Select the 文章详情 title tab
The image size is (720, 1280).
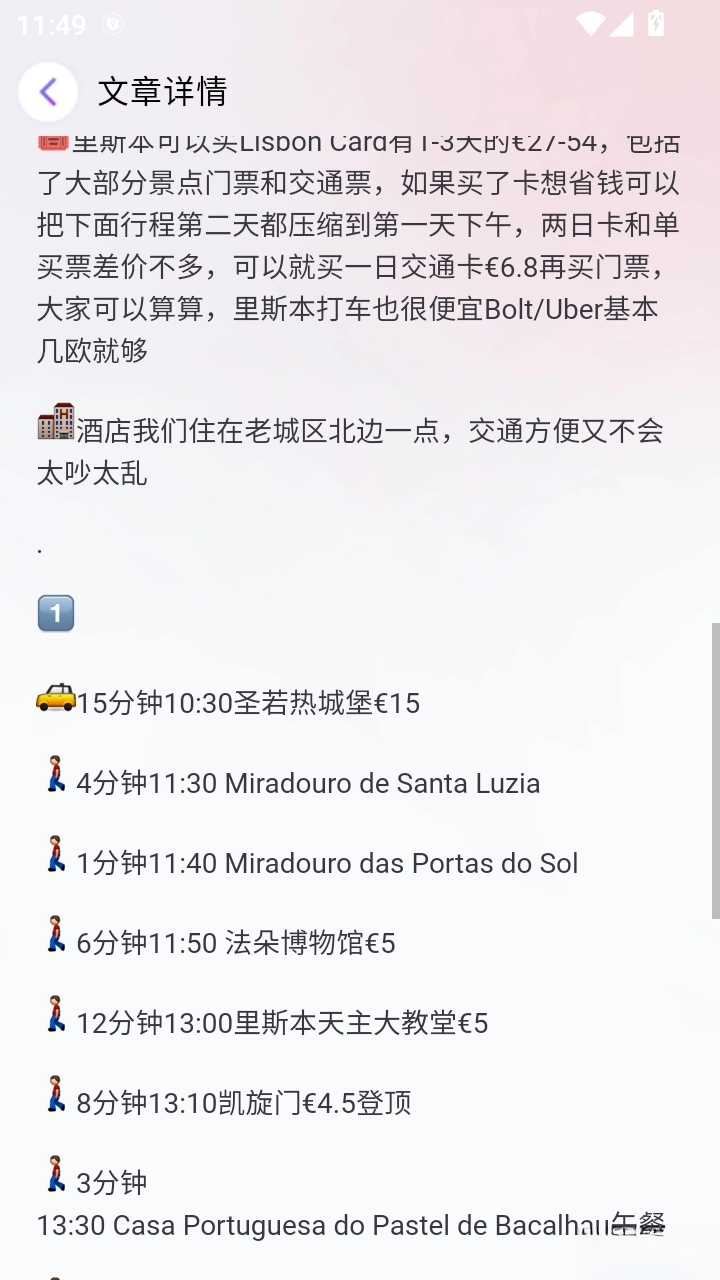pos(163,91)
